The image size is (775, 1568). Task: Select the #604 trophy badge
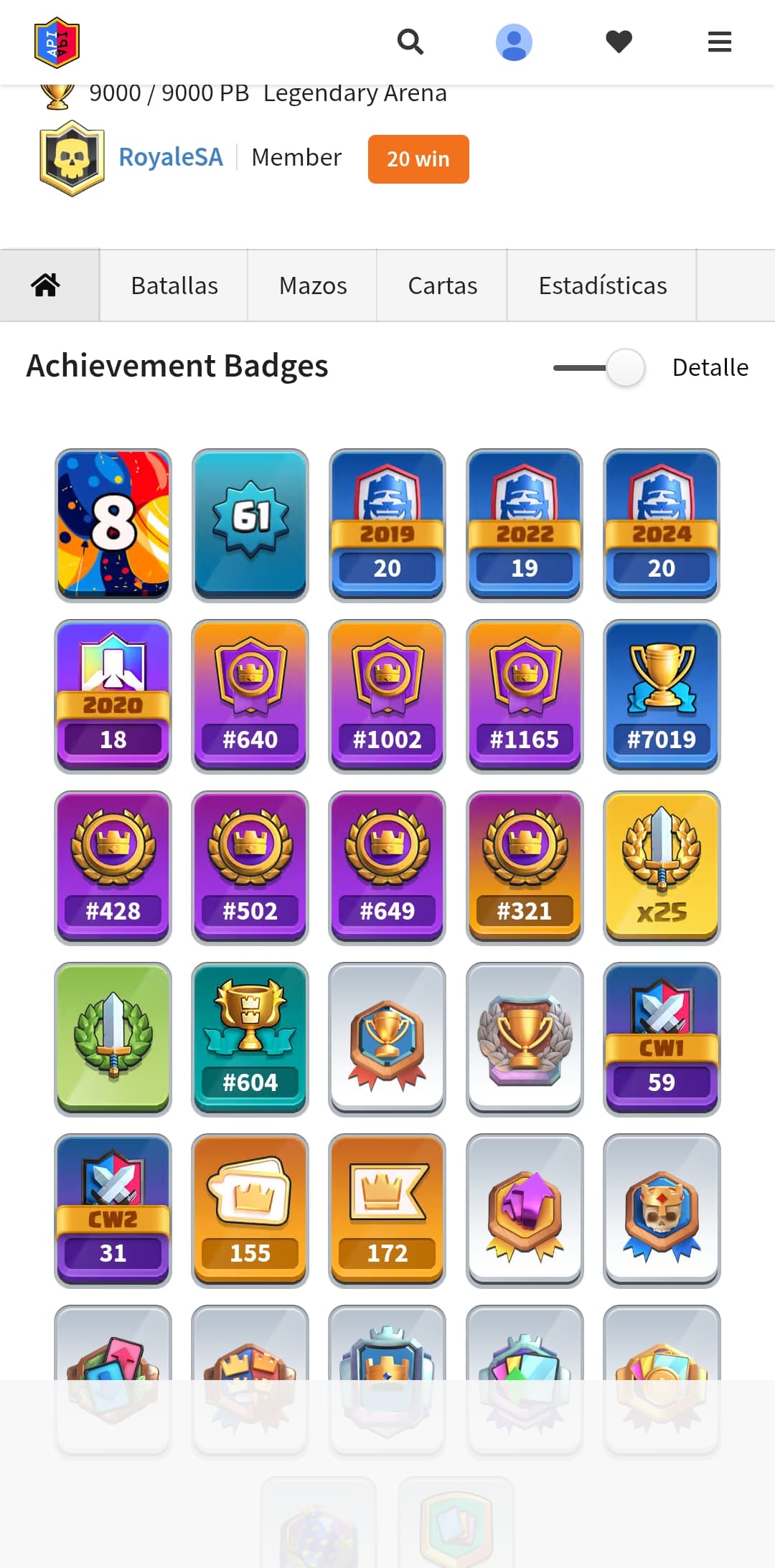(x=250, y=1039)
